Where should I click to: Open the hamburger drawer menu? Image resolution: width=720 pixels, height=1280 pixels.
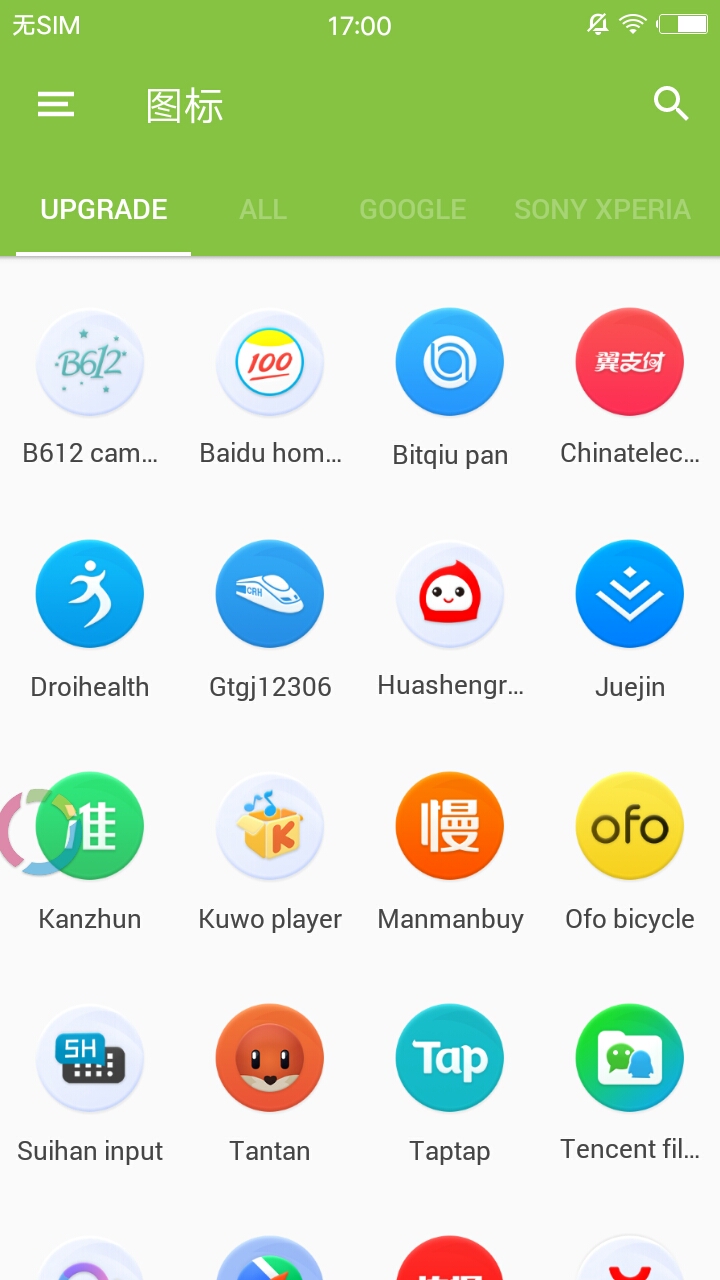click(56, 104)
